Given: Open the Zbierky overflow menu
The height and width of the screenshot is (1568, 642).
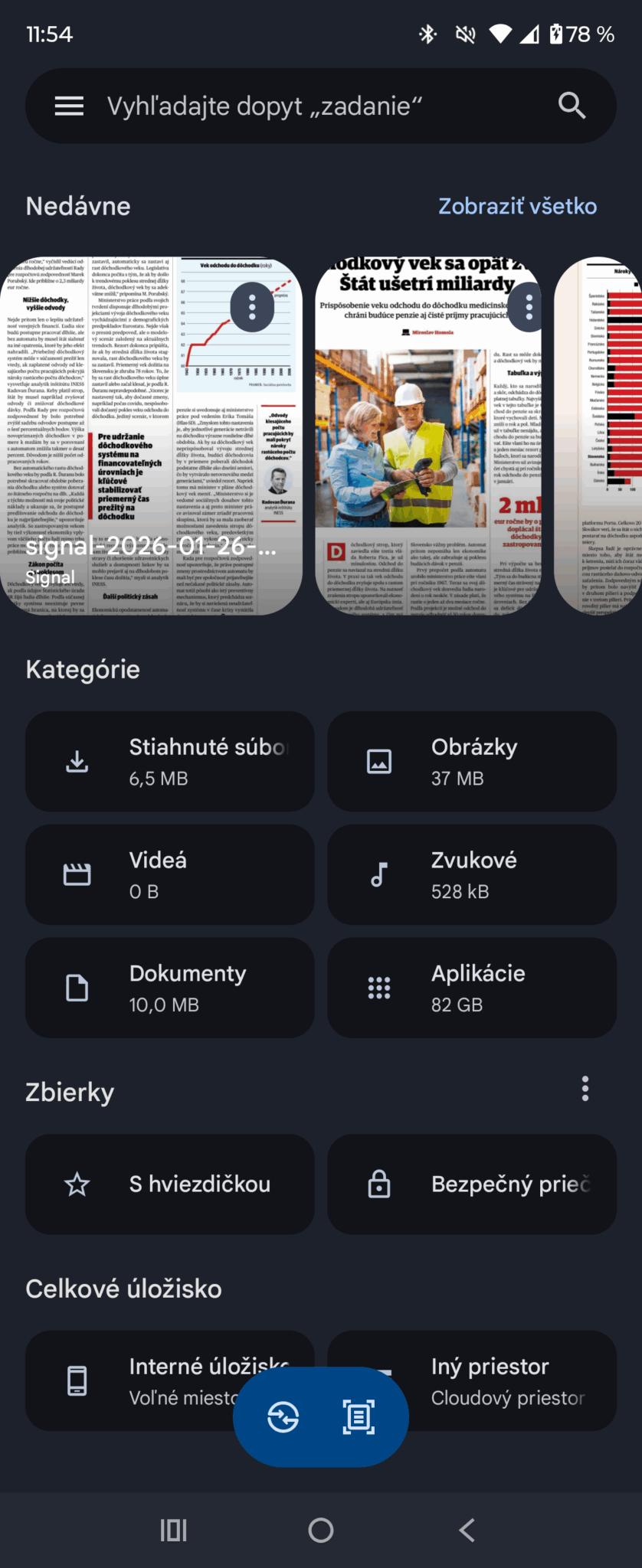Looking at the screenshot, I should point(585,1088).
